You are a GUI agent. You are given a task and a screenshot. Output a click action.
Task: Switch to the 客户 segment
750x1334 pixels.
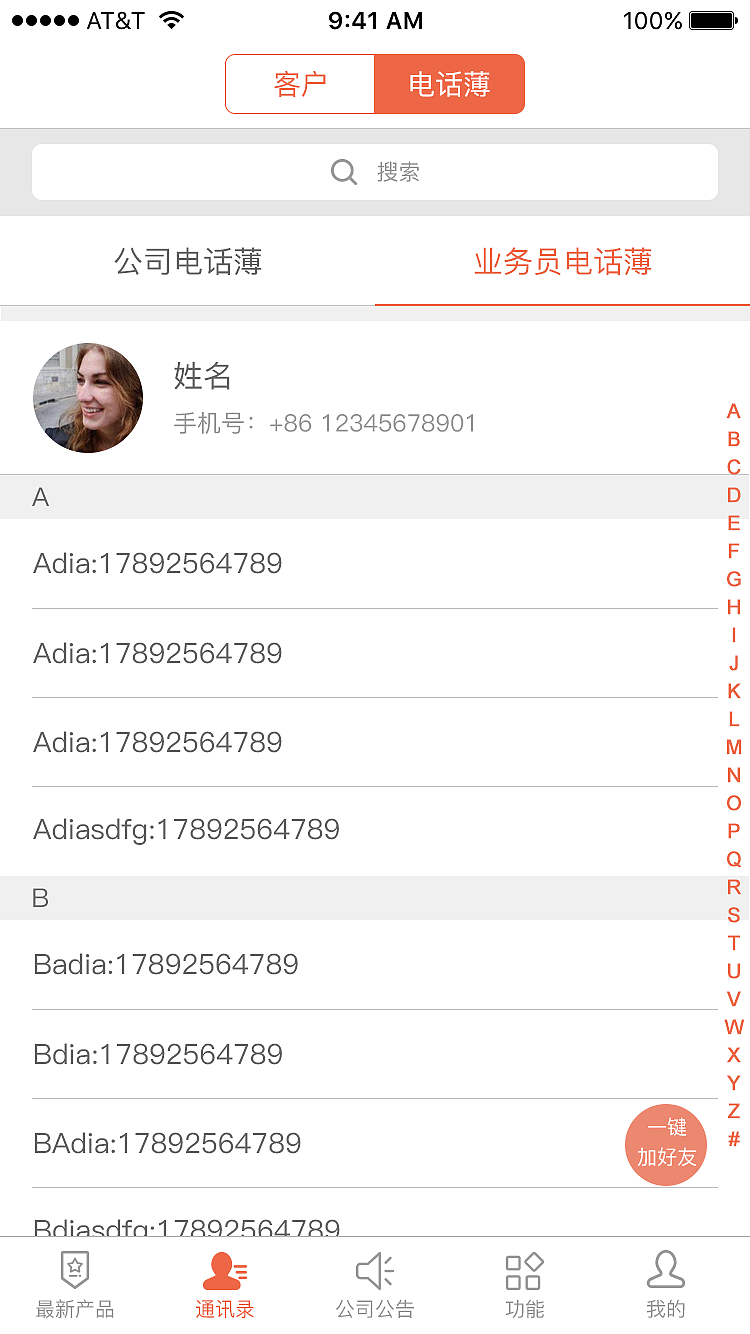300,84
